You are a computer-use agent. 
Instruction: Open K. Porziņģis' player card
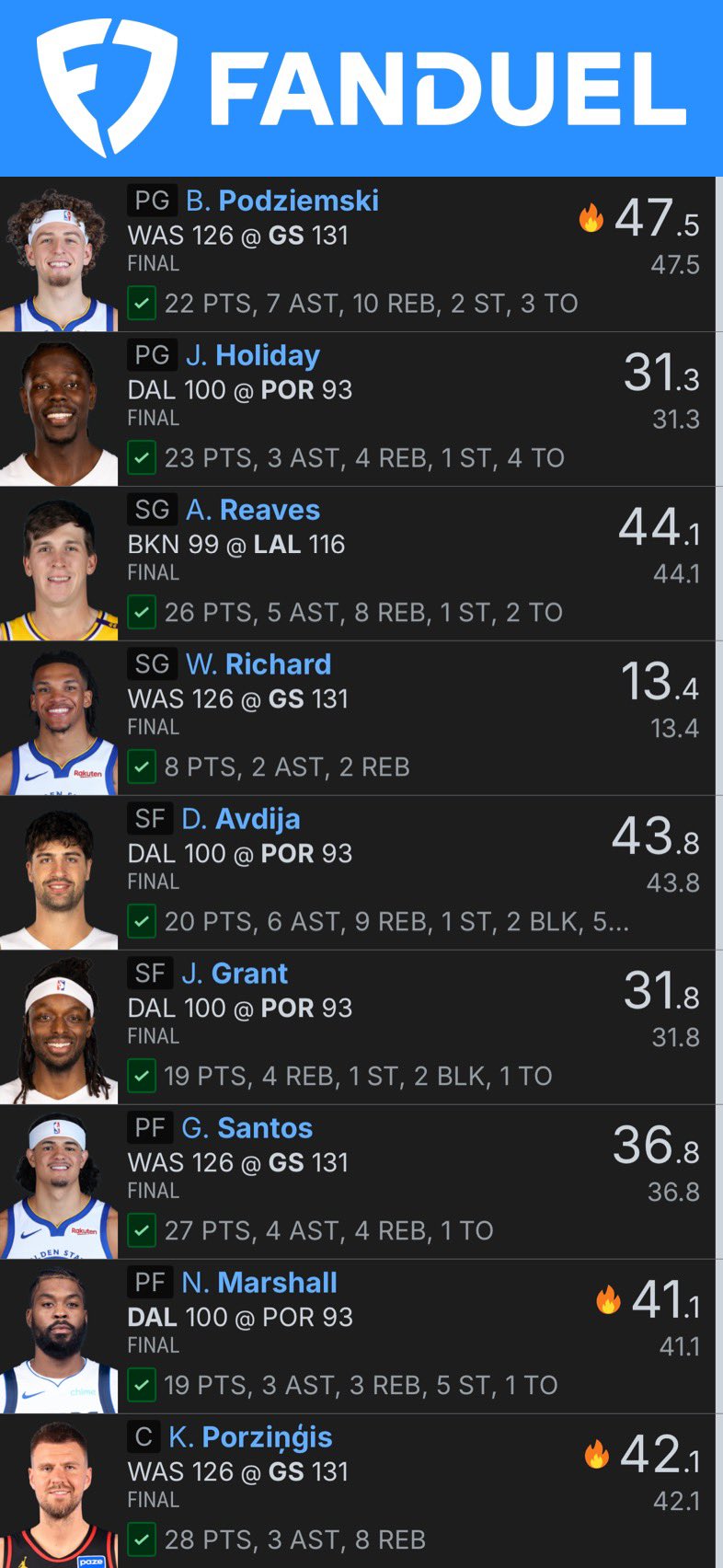click(x=250, y=1438)
